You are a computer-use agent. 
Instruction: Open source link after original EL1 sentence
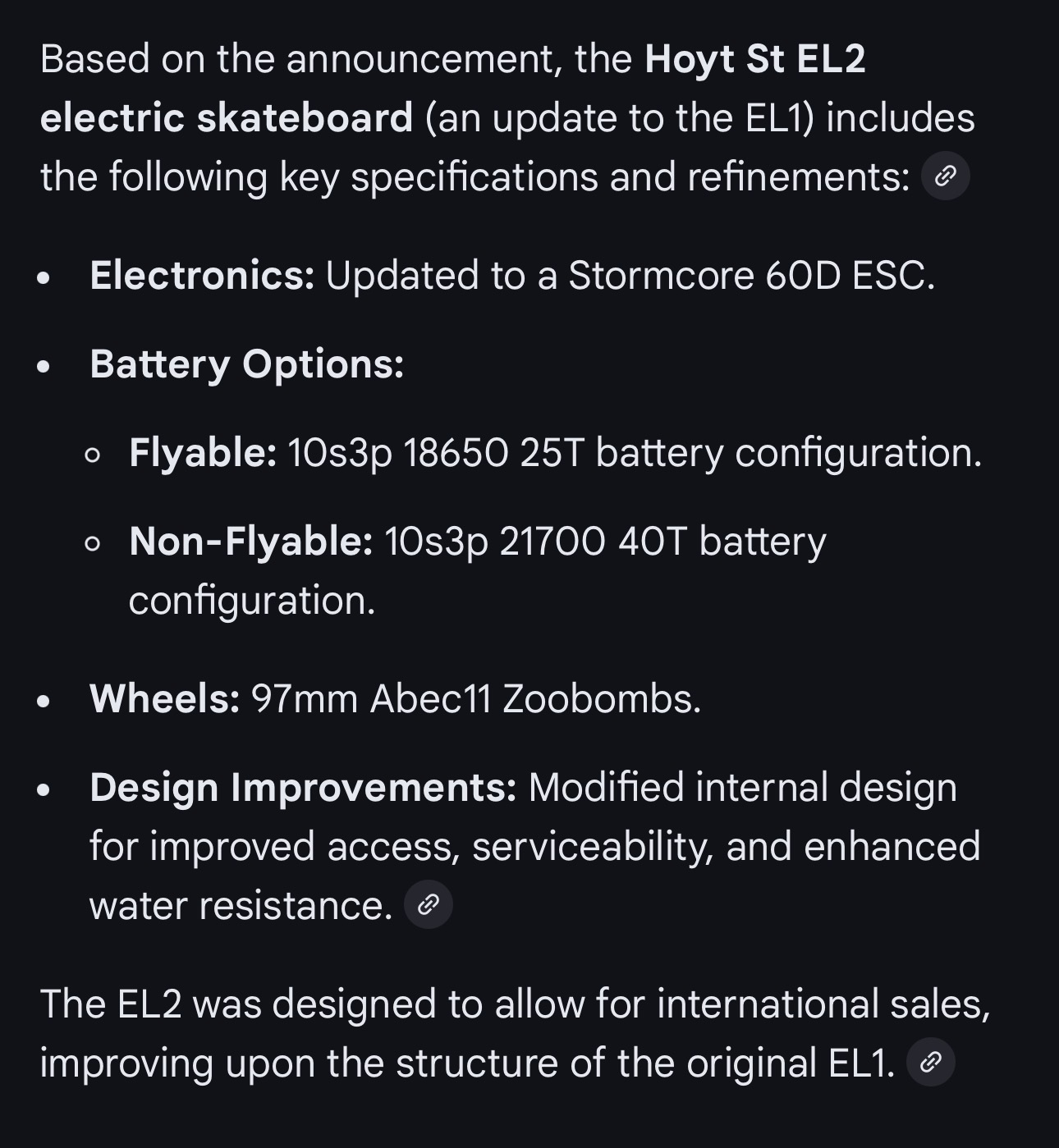click(930, 1062)
